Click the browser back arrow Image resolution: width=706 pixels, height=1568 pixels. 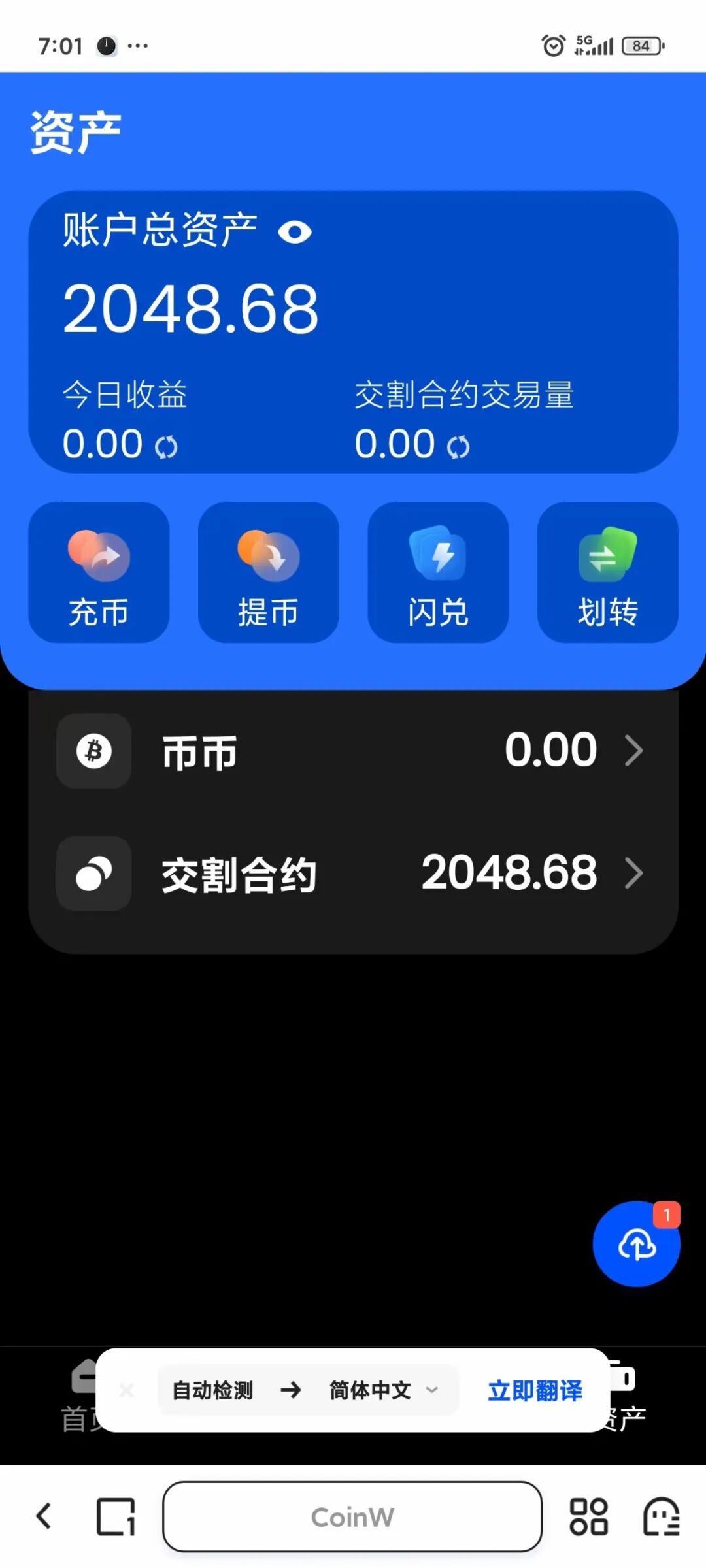click(x=43, y=1517)
